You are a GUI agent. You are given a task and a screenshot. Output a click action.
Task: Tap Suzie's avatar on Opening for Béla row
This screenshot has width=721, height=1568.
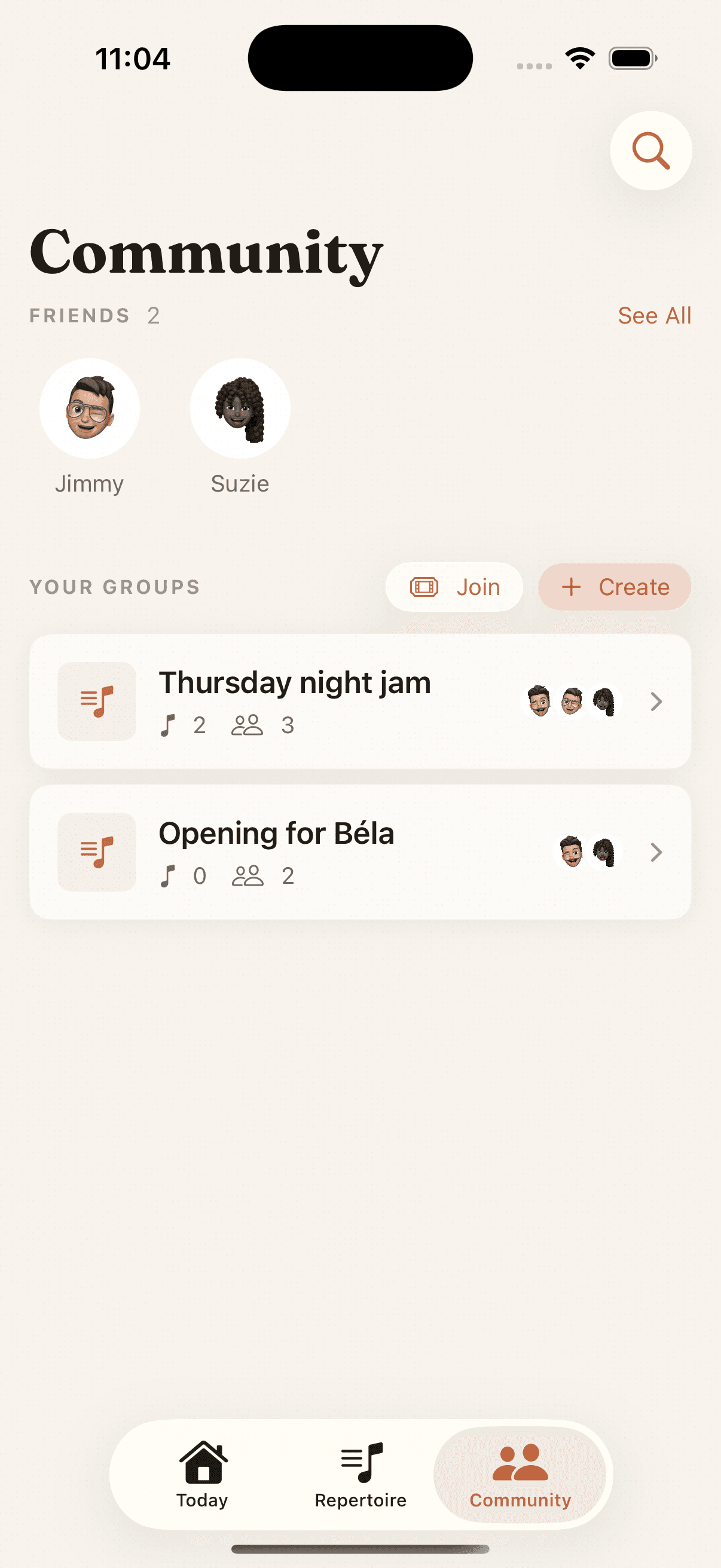(x=604, y=852)
